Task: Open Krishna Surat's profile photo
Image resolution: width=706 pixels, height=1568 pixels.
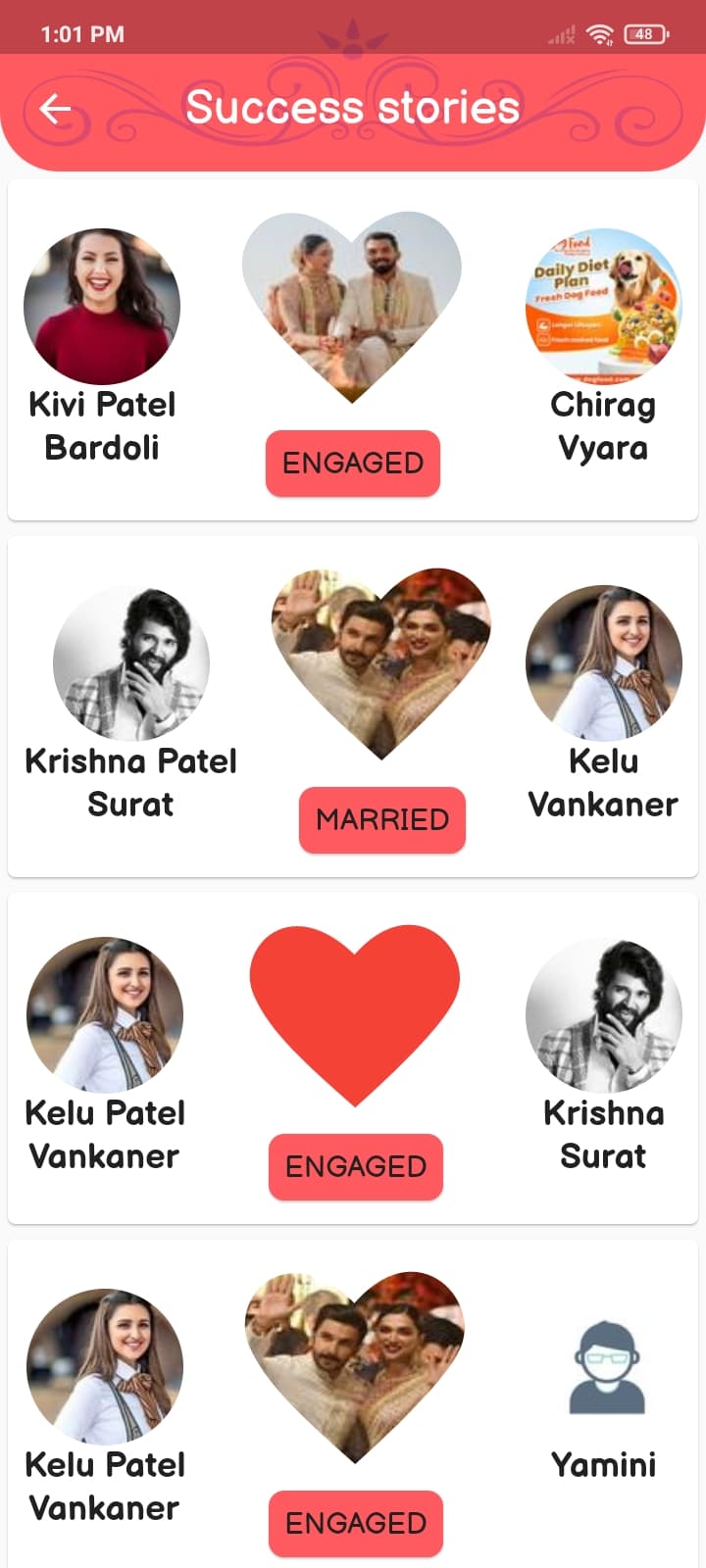Action: tap(604, 1014)
